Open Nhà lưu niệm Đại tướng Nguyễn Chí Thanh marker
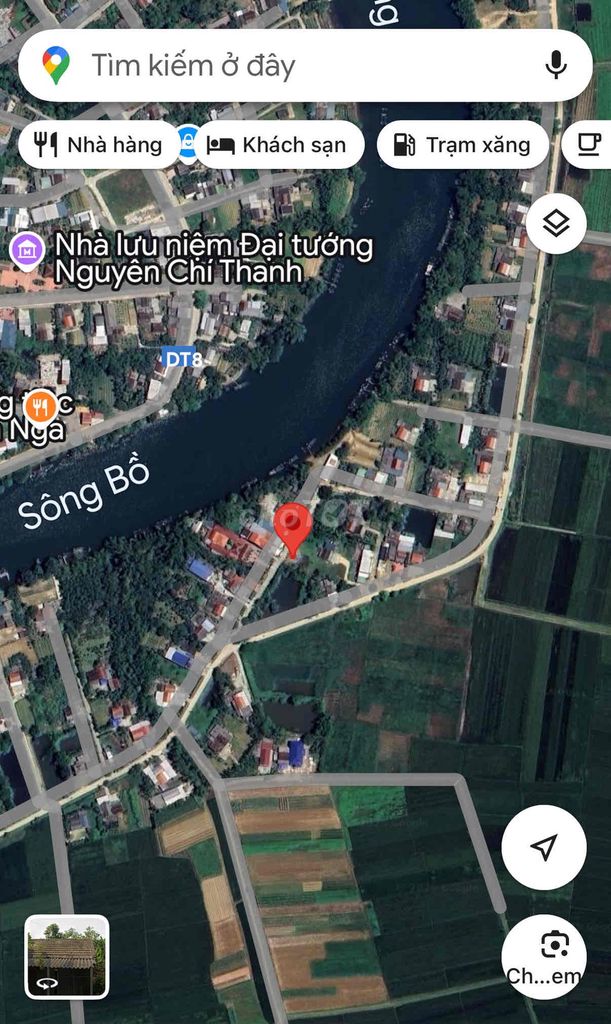611x1024 pixels. click(26, 251)
